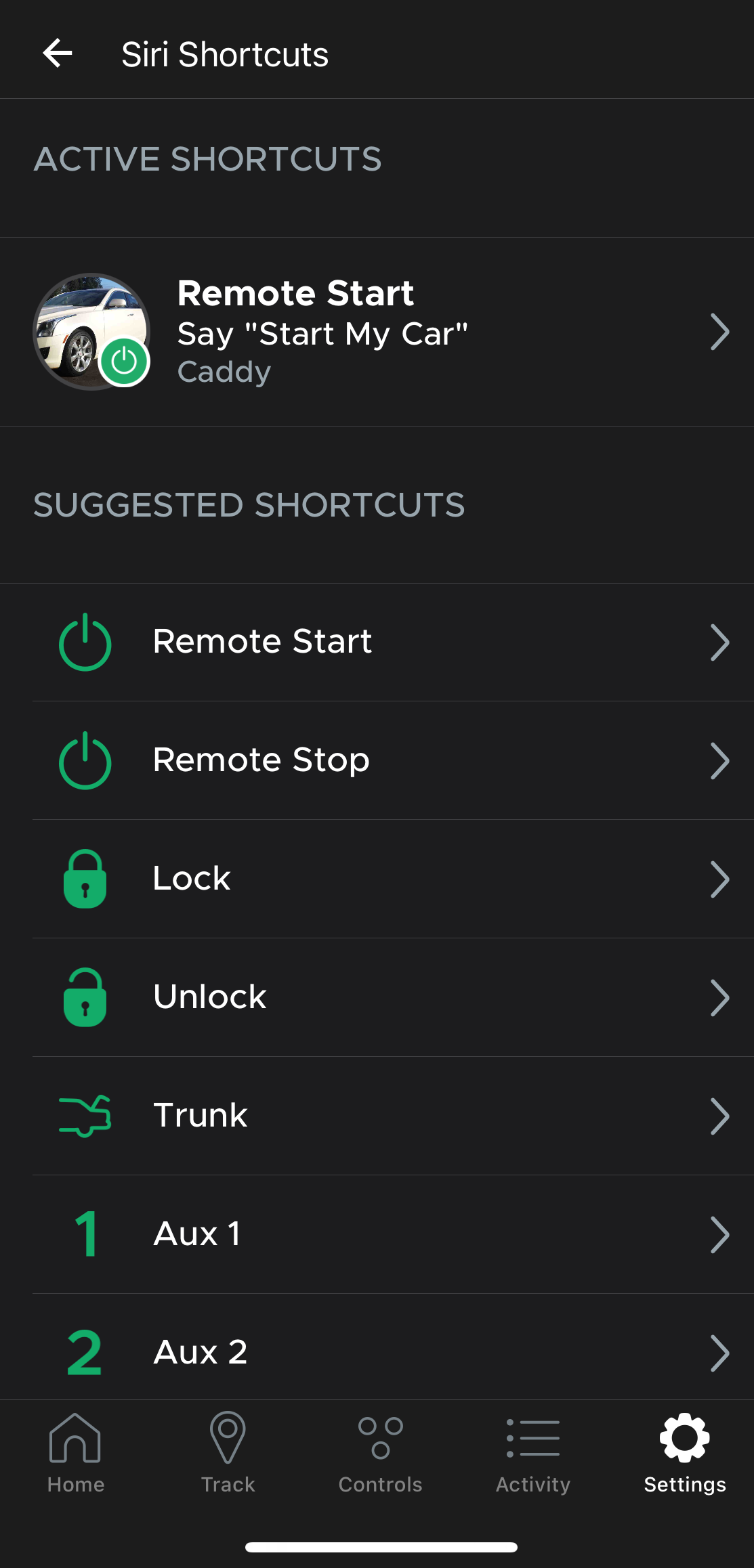The width and height of the screenshot is (754, 1568).
Task: Open the active Remote Start shortcut for Caddy
Action: [x=377, y=332]
